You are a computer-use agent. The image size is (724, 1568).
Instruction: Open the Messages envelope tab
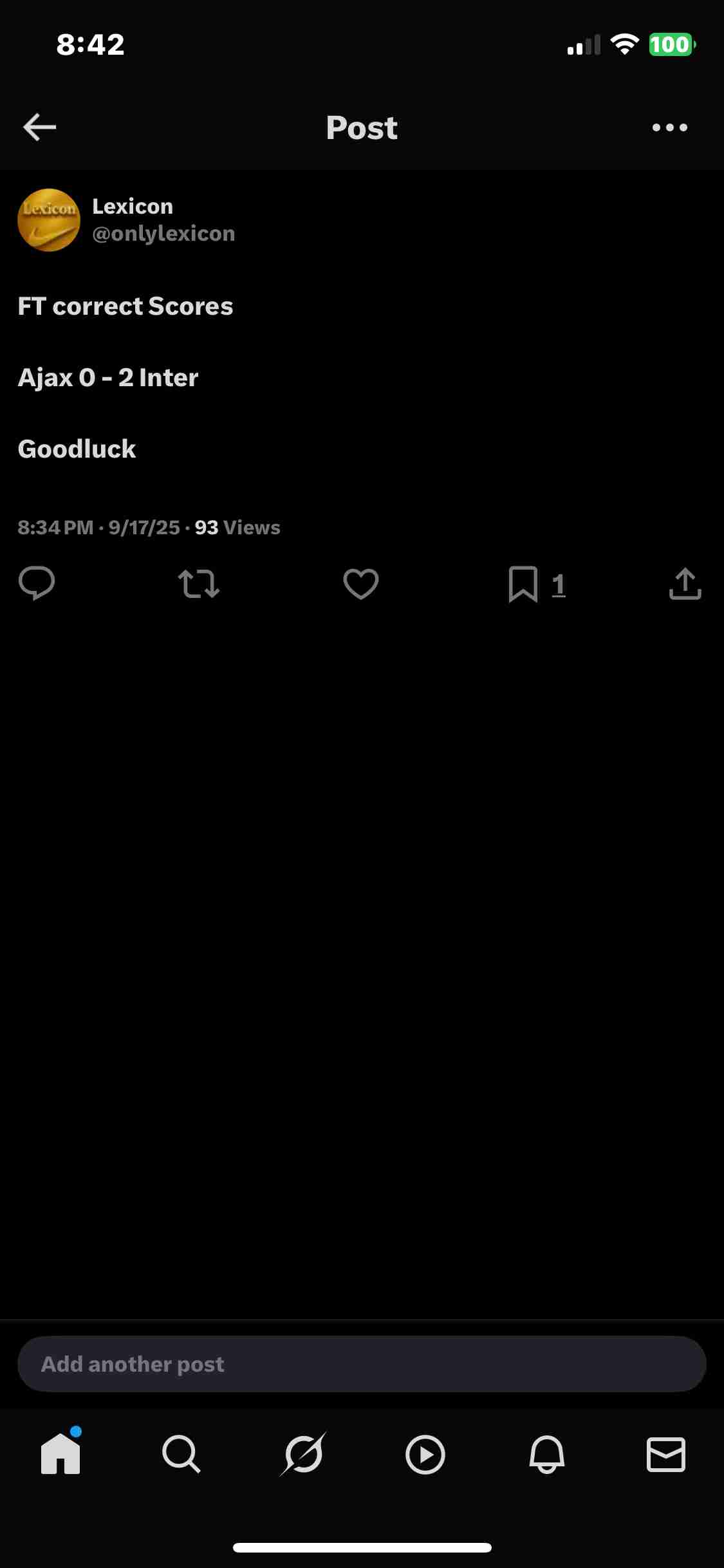665,1454
